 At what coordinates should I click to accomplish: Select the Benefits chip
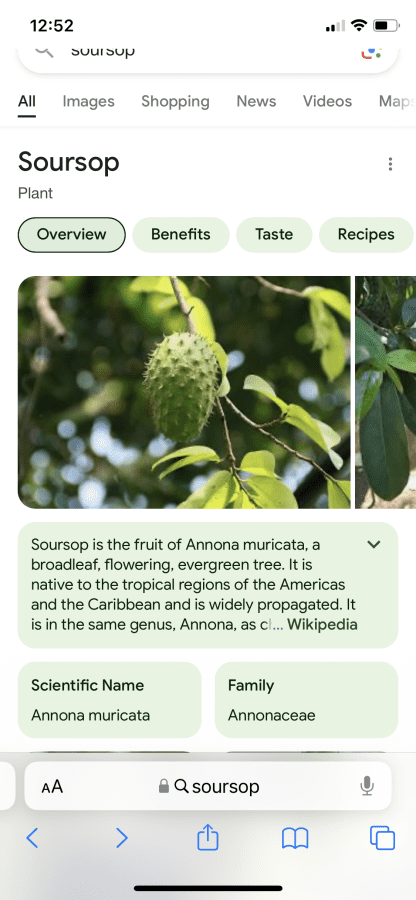pyautogui.click(x=181, y=235)
